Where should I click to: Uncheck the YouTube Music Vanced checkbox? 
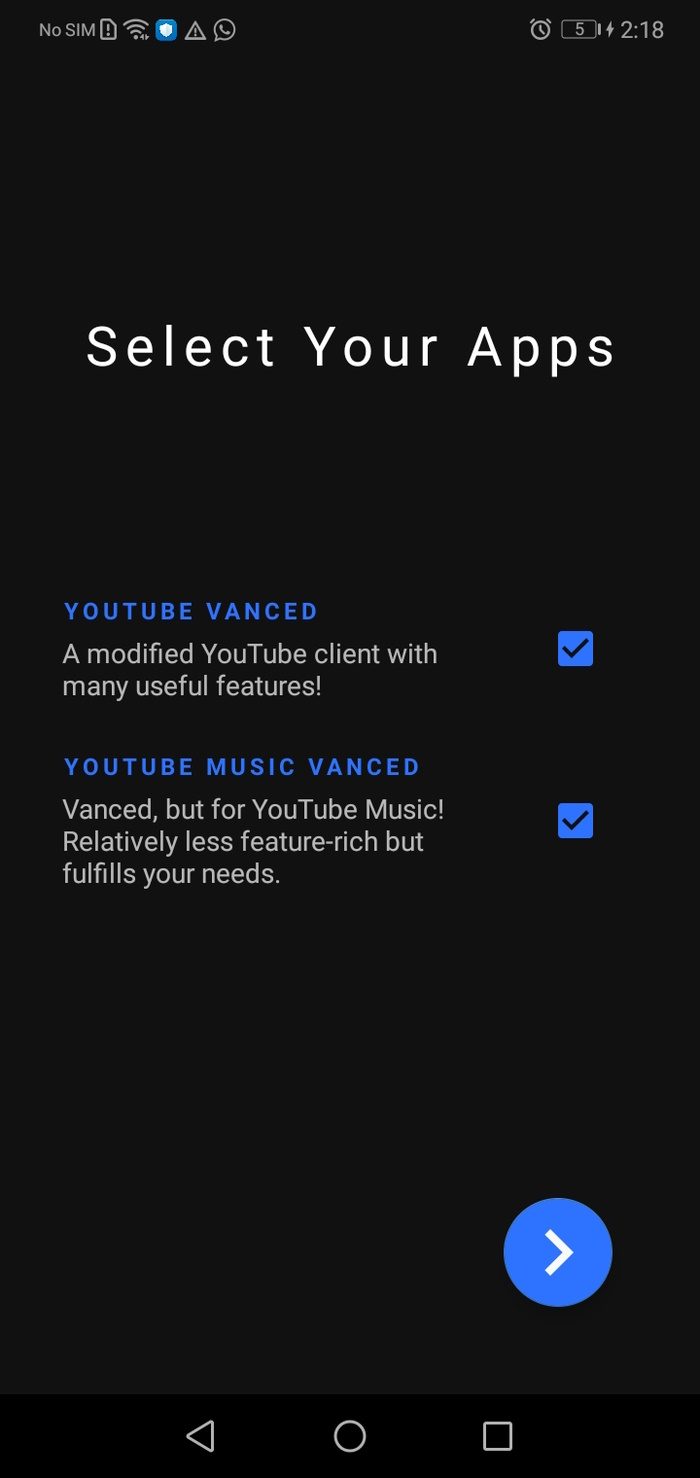[575, 821]
